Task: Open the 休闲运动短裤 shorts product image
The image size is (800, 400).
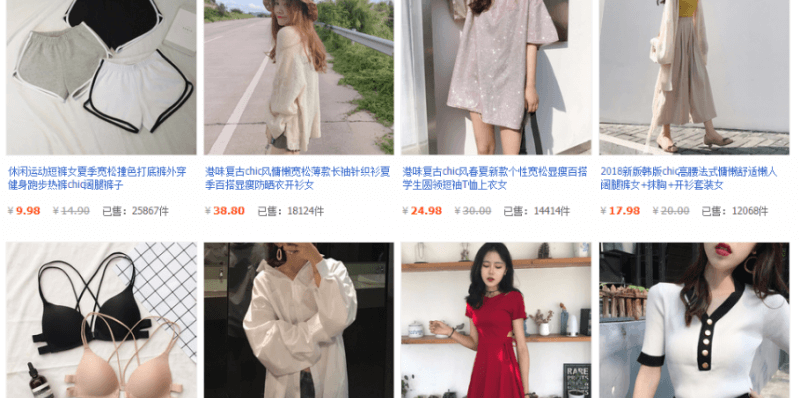Action: (x=100, y=75)
